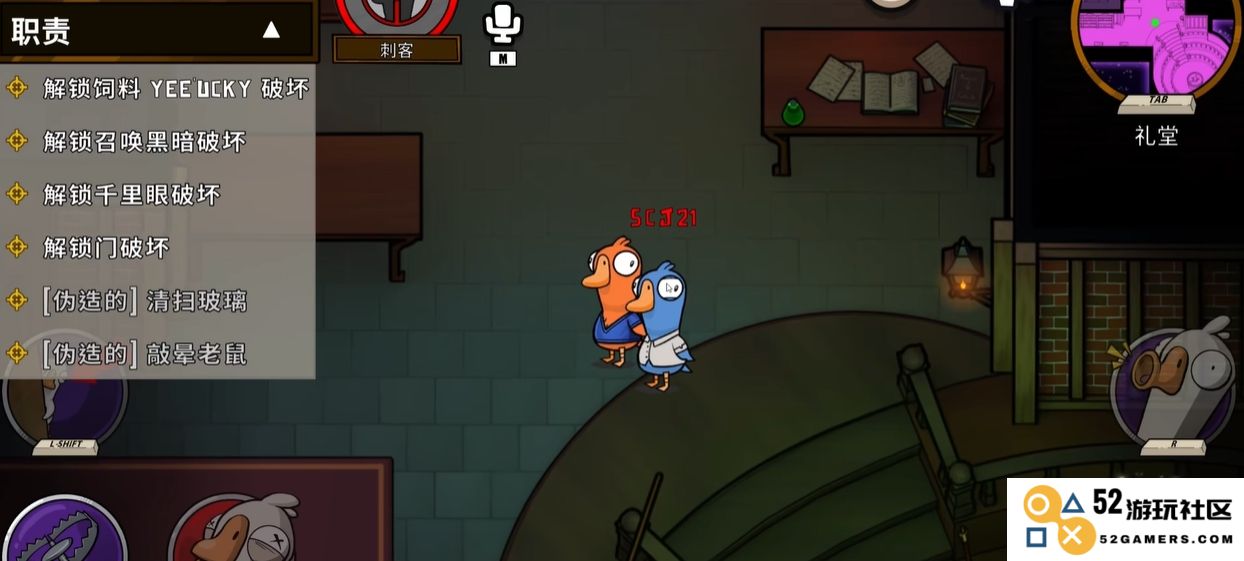Tap the report horn goose button

click(x=1172, y=388)
